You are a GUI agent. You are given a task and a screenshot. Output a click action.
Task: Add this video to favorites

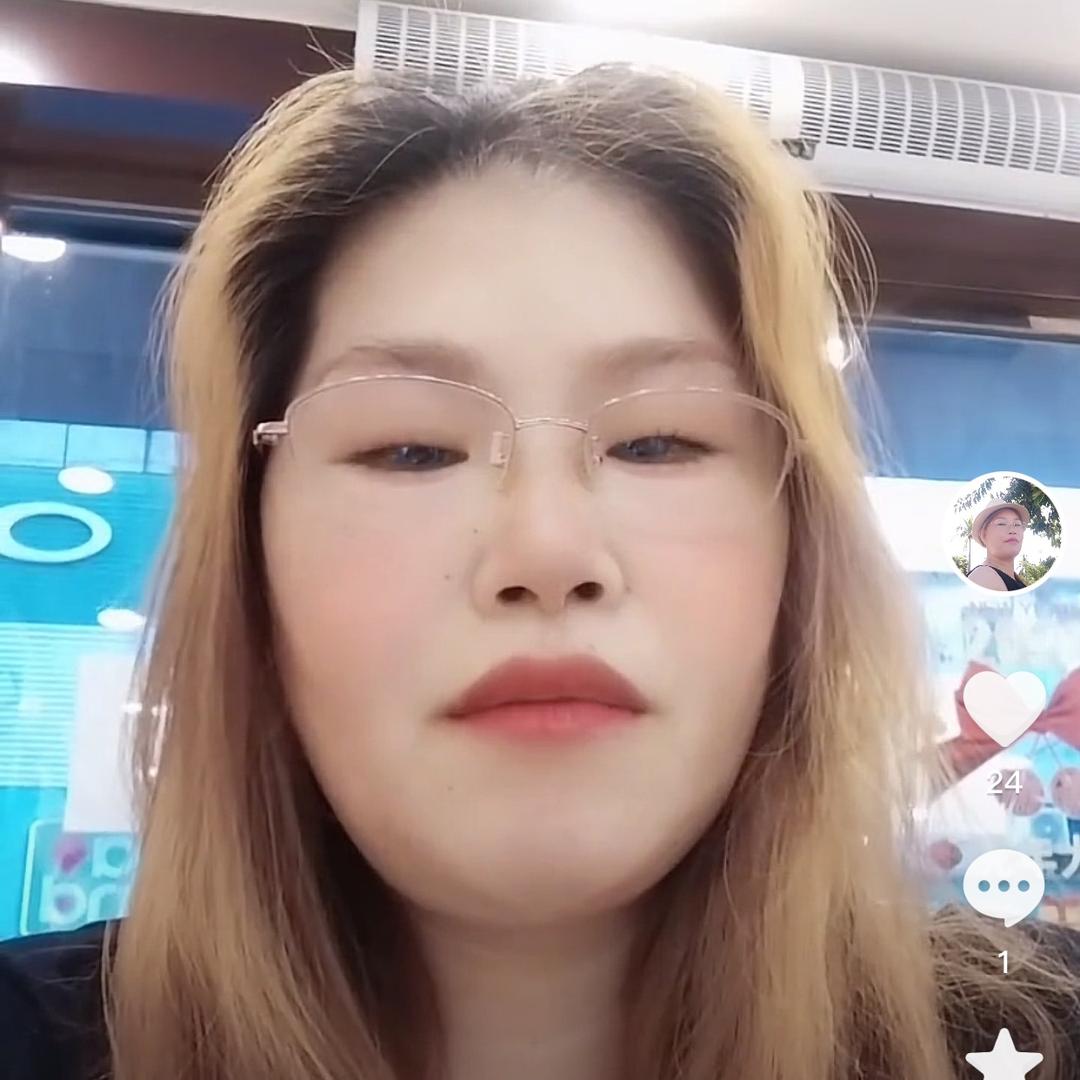(1004, 1056)
